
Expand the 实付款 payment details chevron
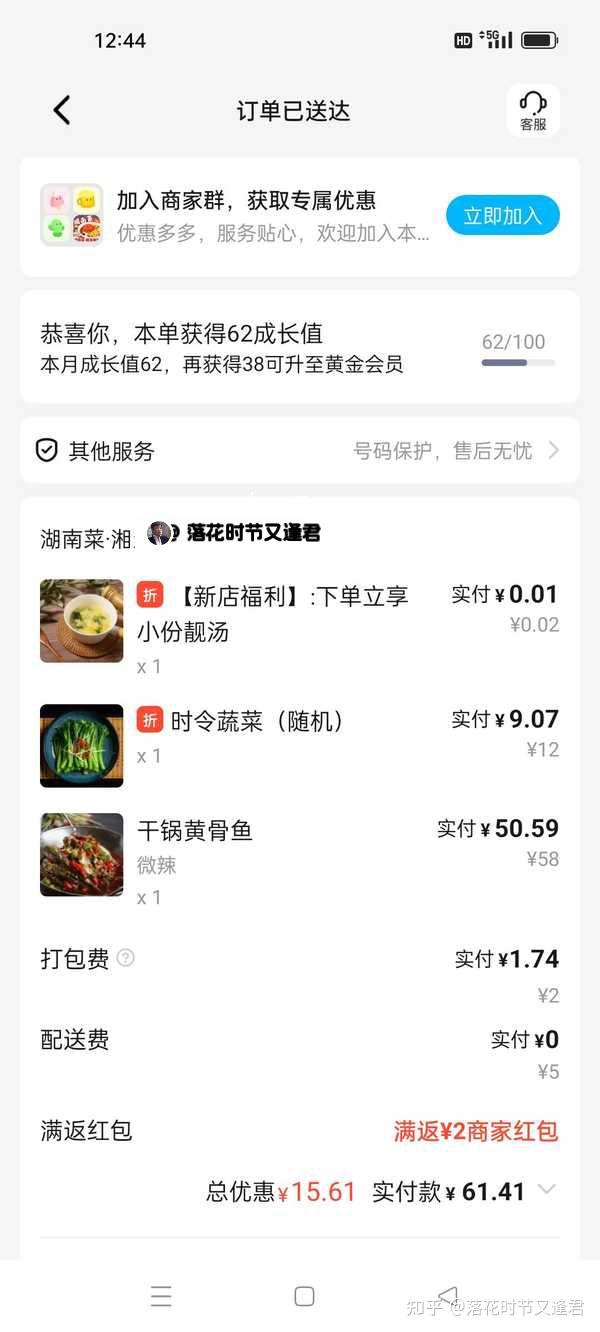click(x=546, y=1190)
